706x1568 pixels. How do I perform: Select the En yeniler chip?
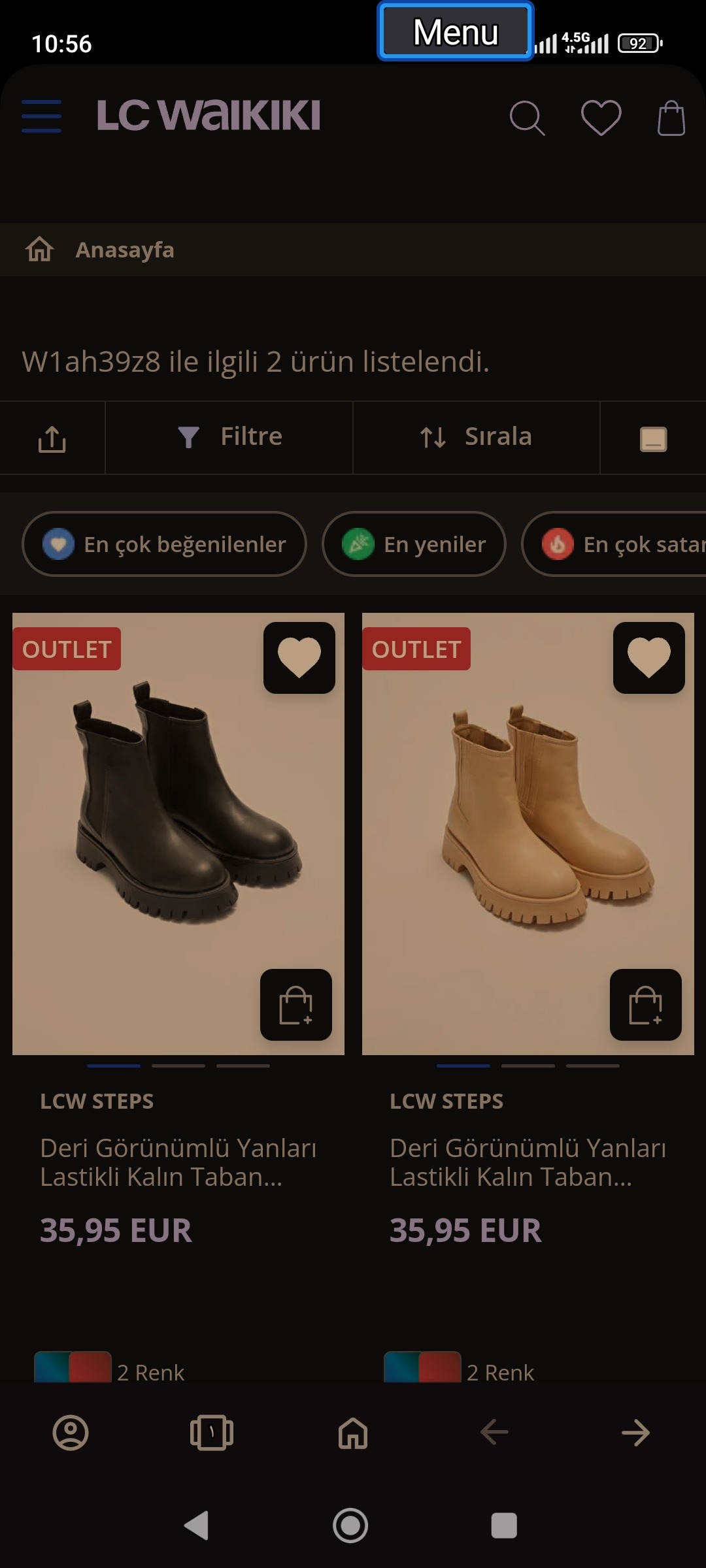pos(414,544)
